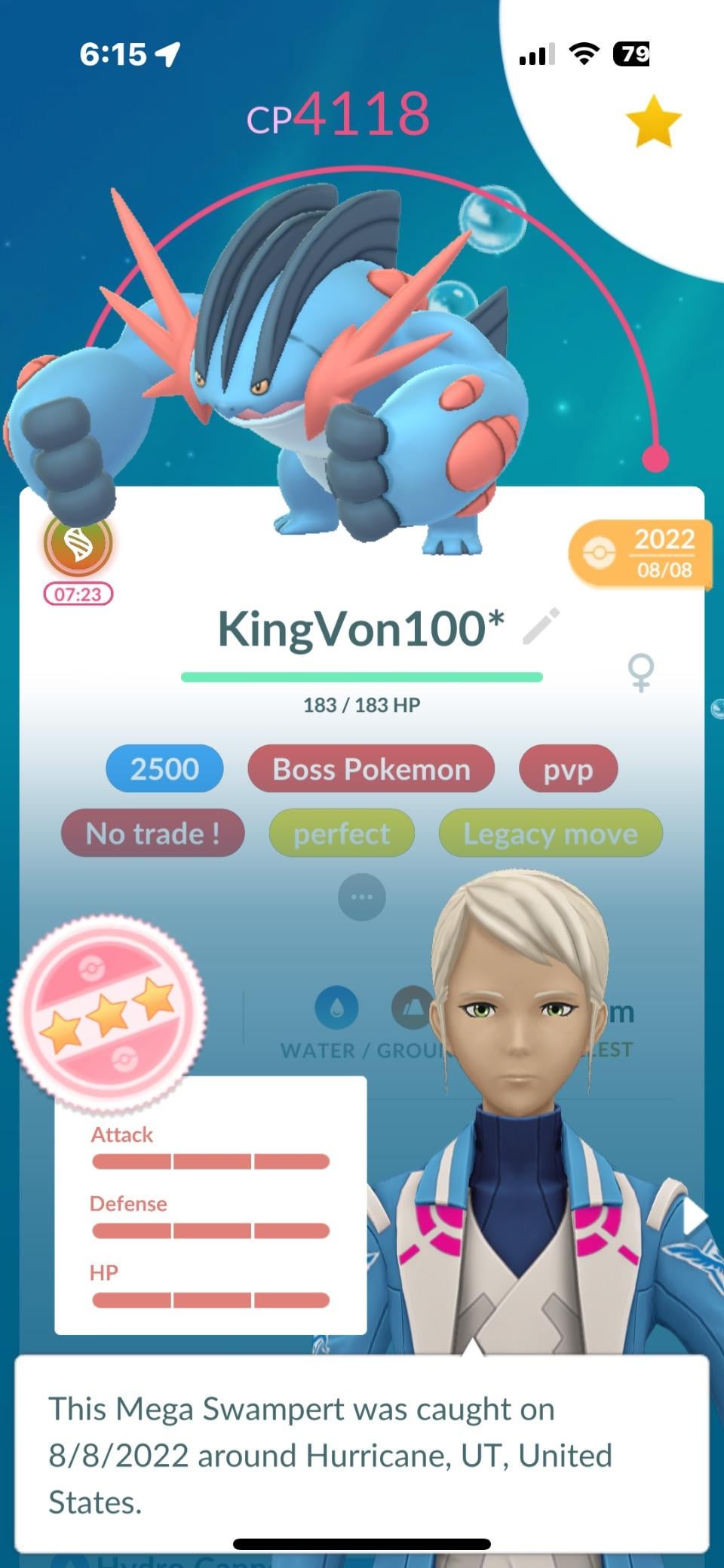724x1568 pixels.
Task: Select the pvp tag
Action: (x=568, y=769)
